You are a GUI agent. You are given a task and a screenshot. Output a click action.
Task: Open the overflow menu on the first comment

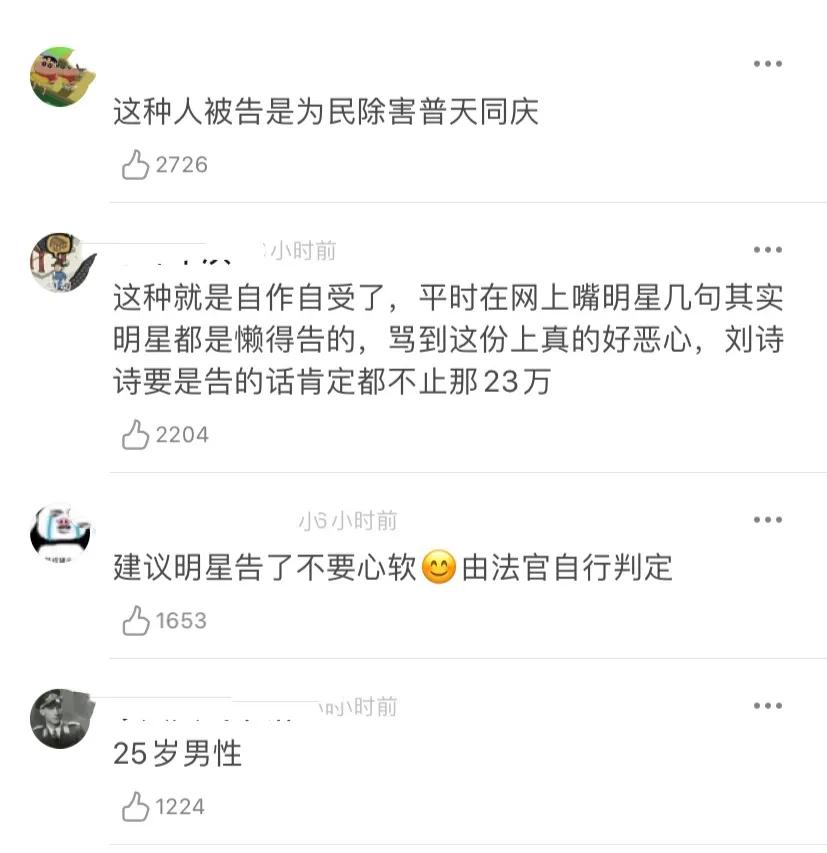pyautogui.click(x=767, y=63)
